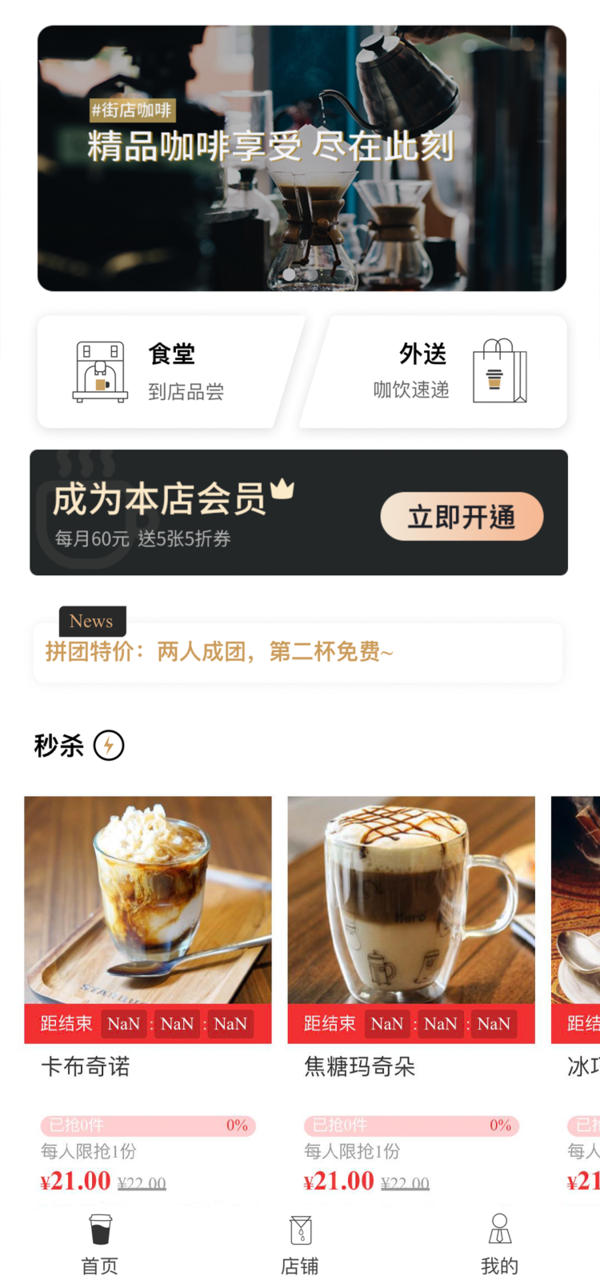Open the 卡布奇诺 flash sale card
This screenshot has height=1280, width=600.
tap(148, 920)
